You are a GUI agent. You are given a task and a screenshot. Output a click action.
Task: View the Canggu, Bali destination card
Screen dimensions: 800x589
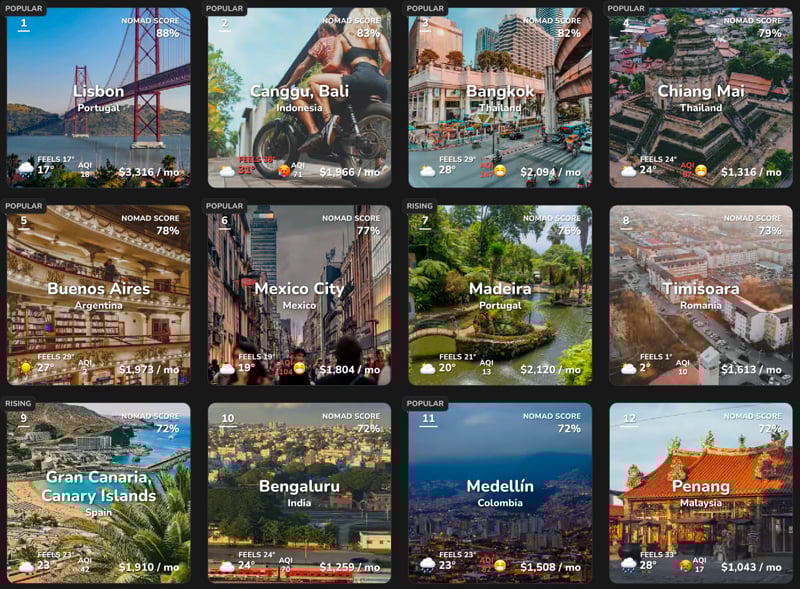click(299, 96)
